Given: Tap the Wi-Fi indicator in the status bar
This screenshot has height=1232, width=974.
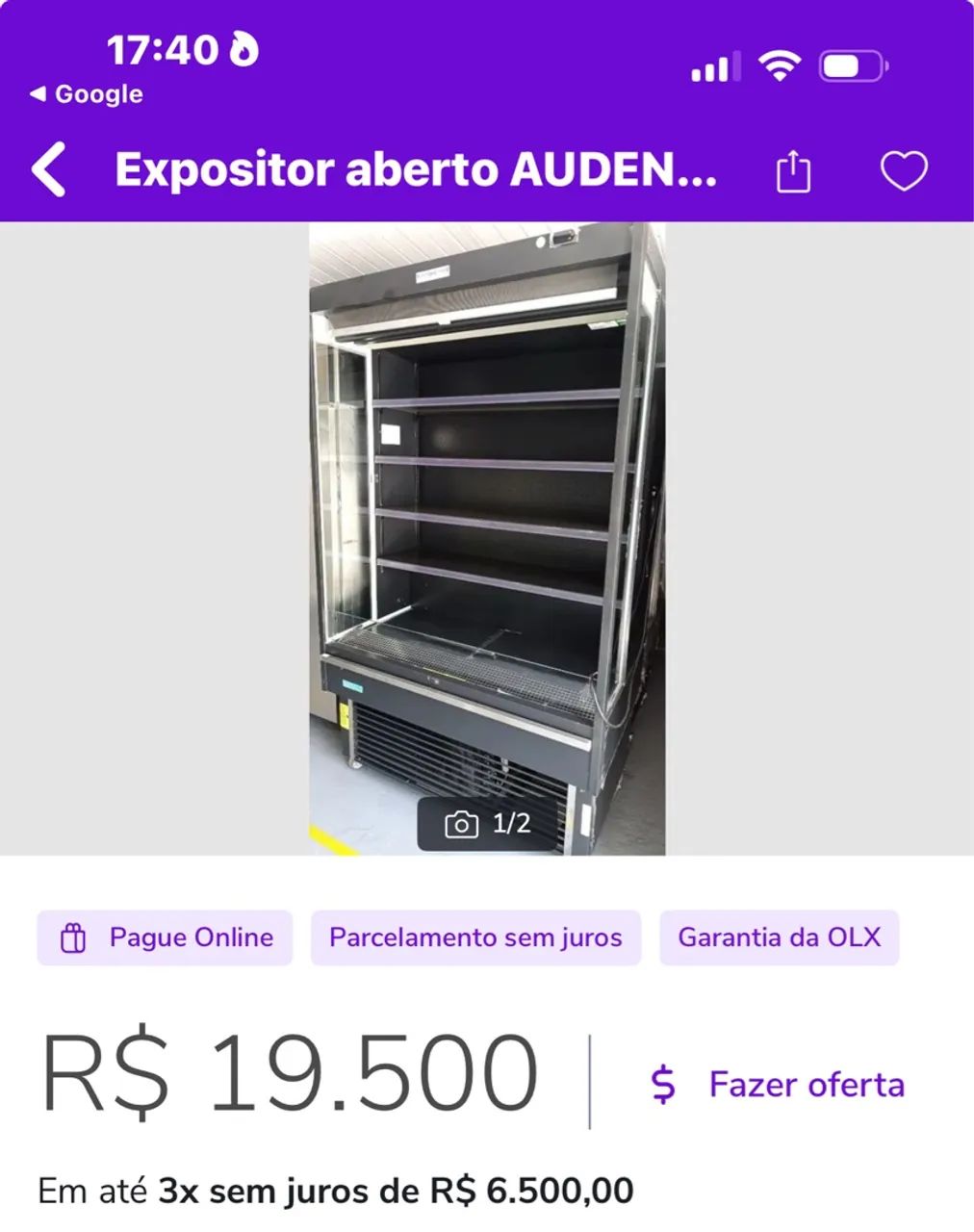Looking at the screenshot, I should click(x=782, y=64).
